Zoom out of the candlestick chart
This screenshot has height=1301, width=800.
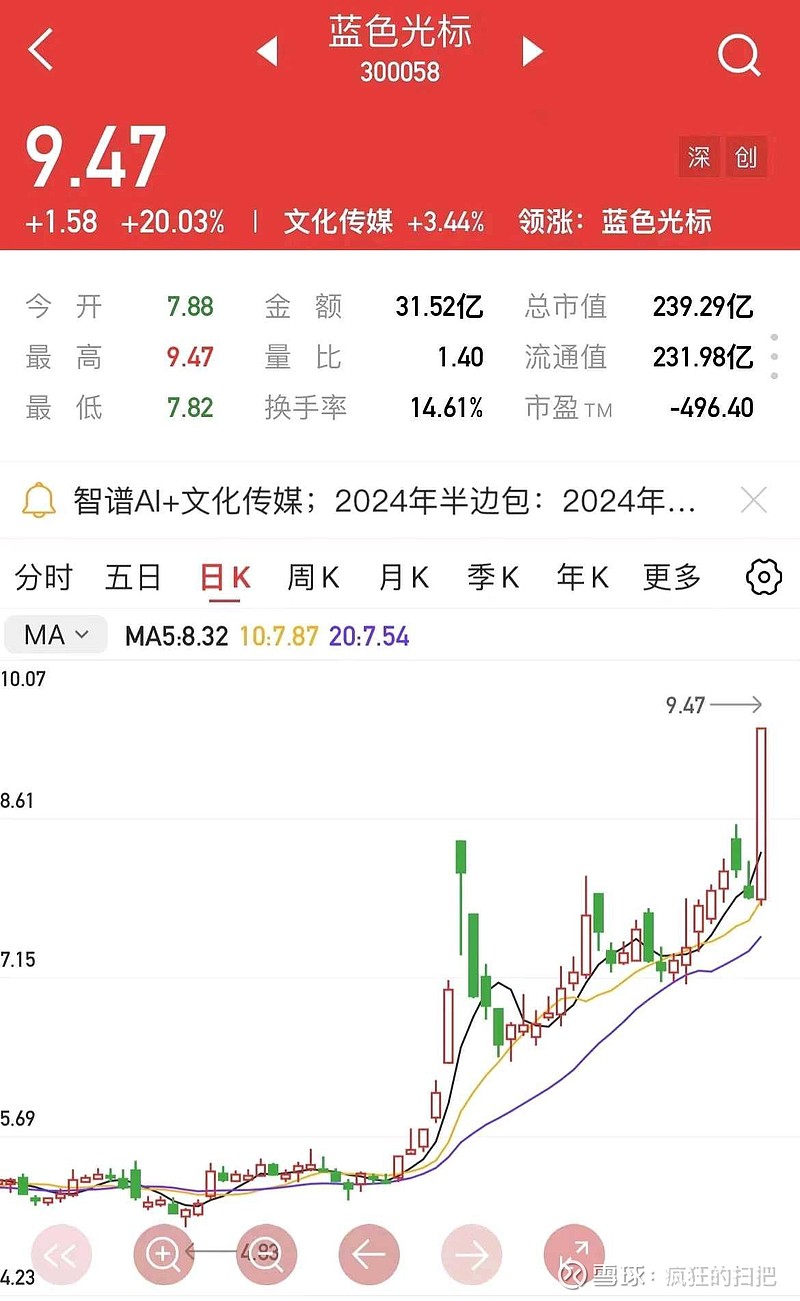point(265,1253)
